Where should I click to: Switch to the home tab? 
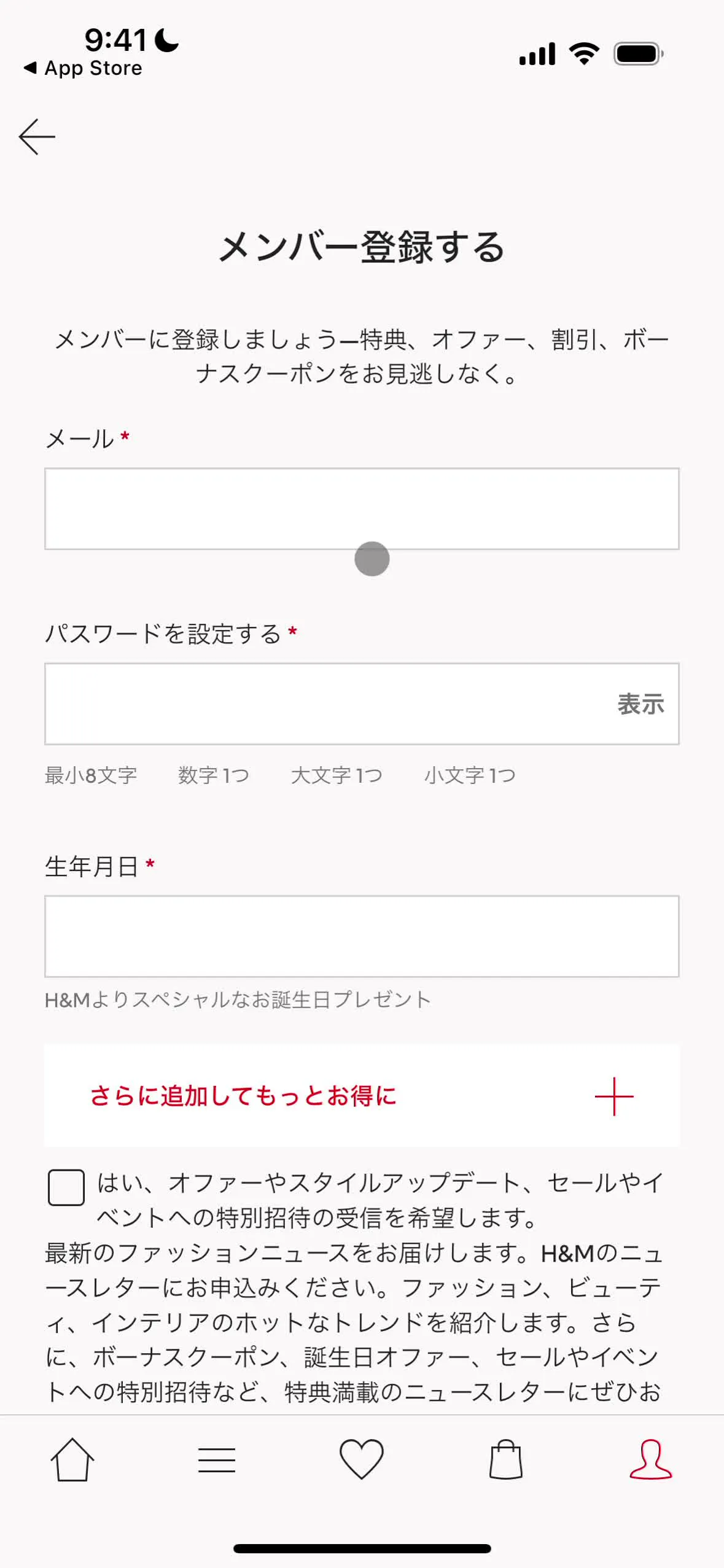point(72,1459)
